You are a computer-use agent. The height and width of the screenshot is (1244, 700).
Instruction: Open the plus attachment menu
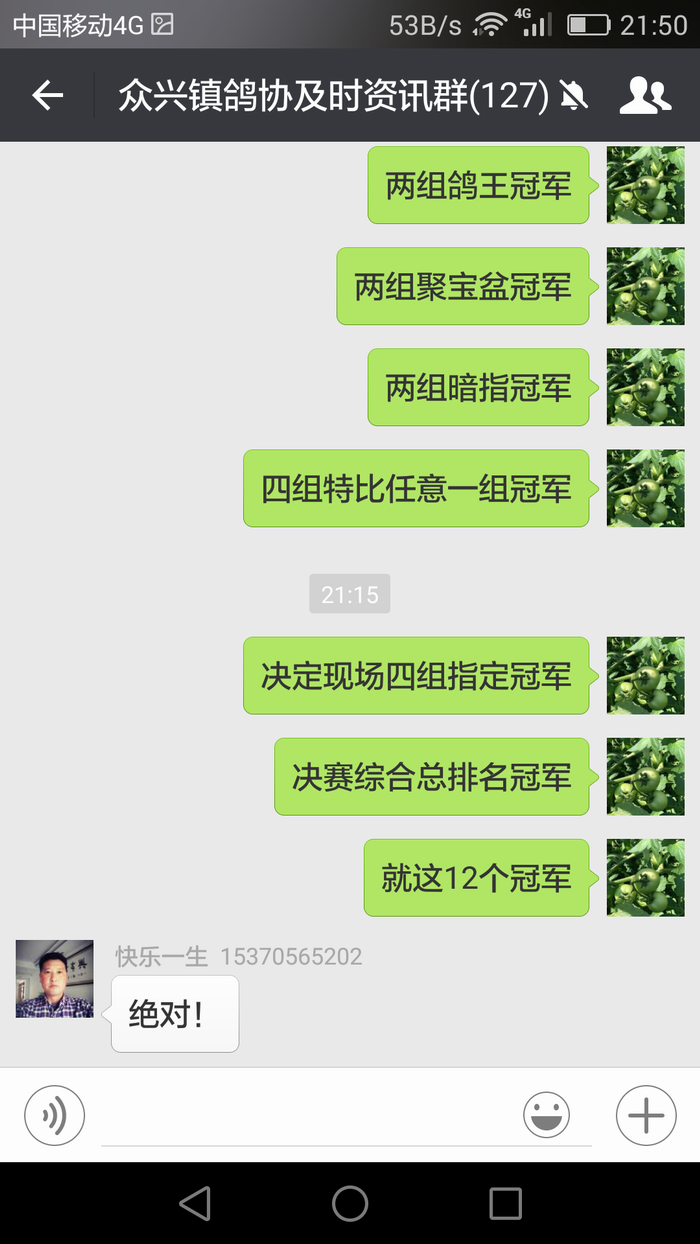point(646,1115)
